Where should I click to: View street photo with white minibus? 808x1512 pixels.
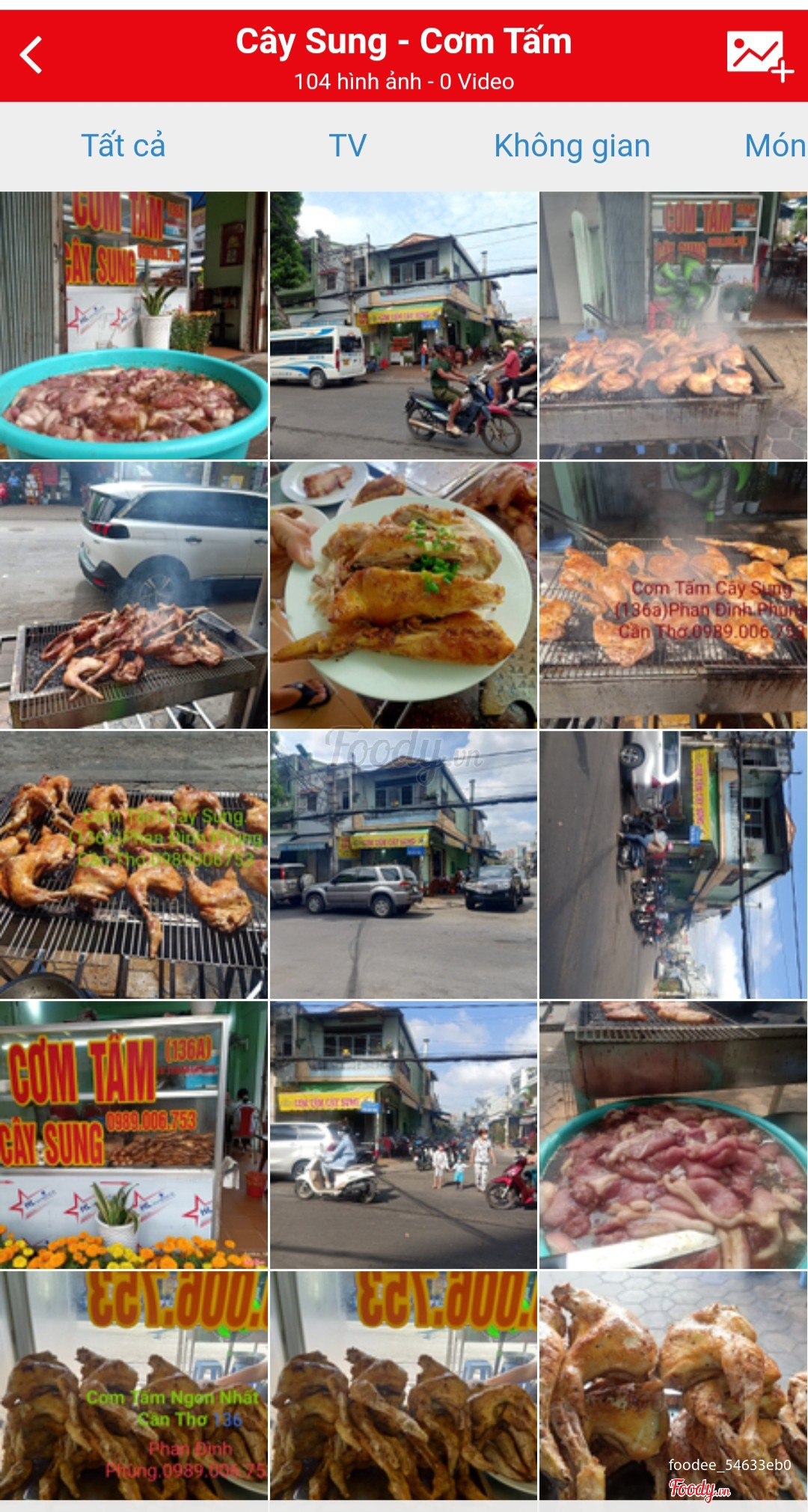click(403, 325)
